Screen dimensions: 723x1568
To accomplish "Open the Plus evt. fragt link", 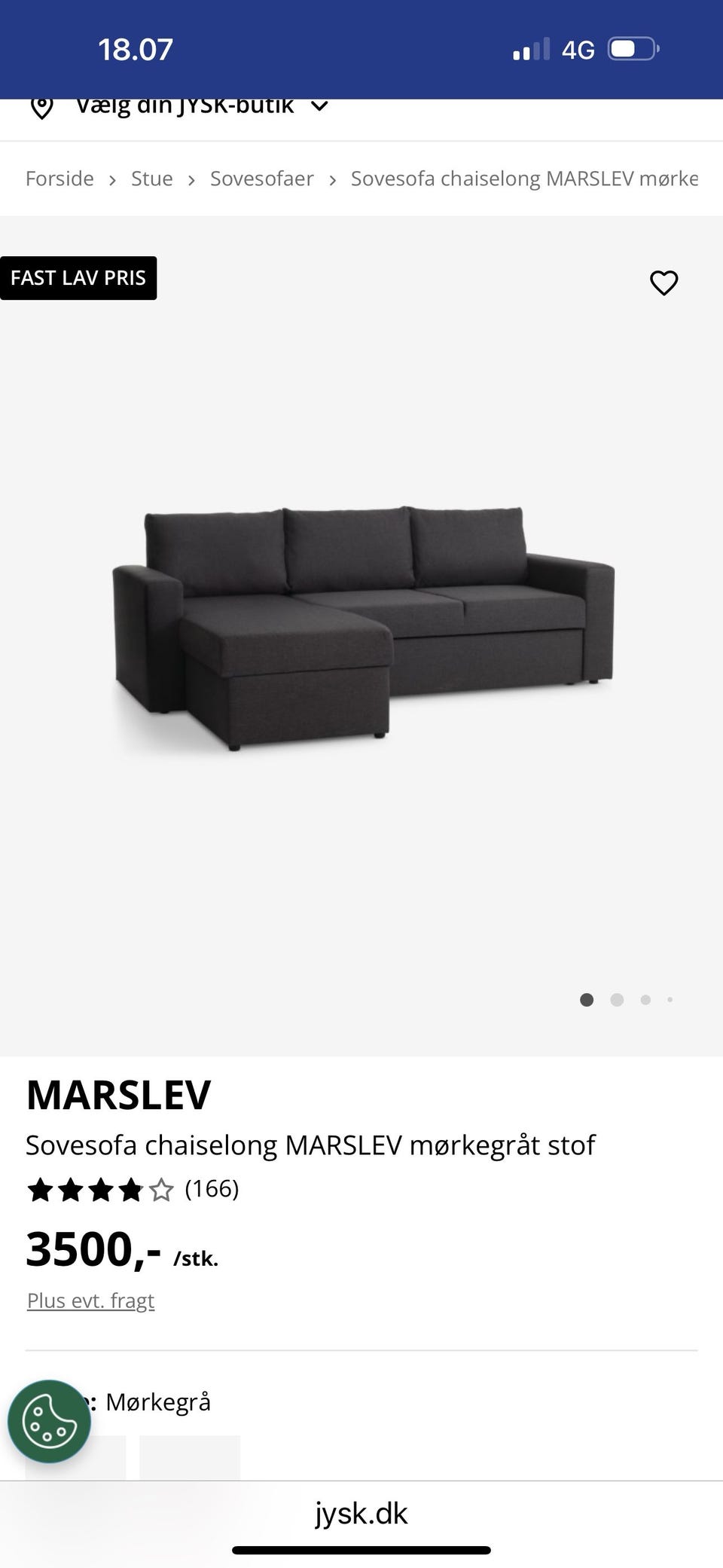I will (x=90, y=1301).
